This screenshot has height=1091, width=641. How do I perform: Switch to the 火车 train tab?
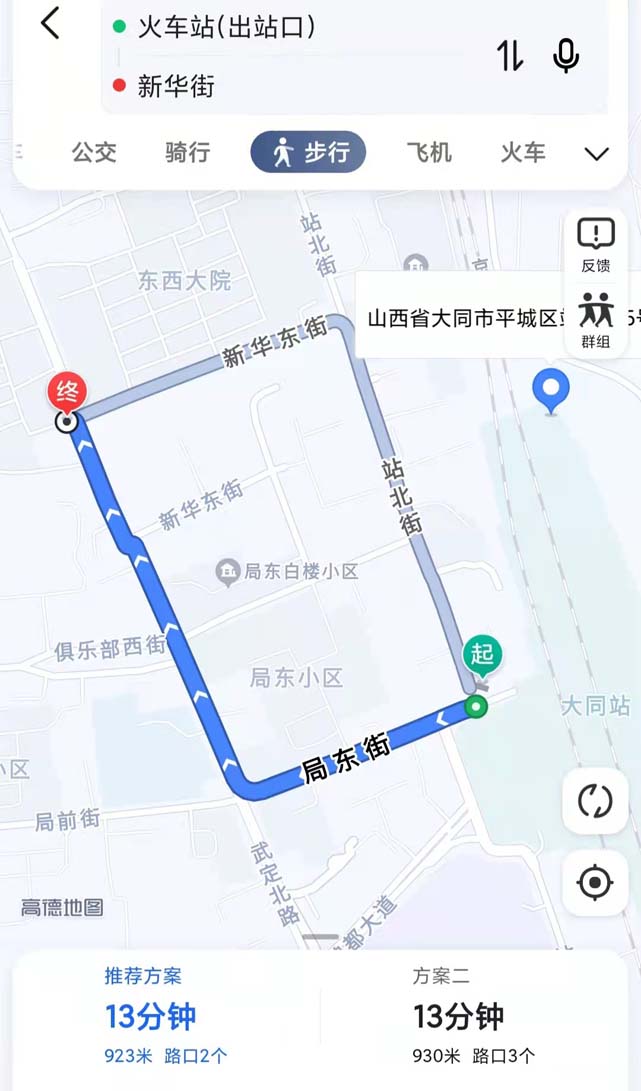523,152
